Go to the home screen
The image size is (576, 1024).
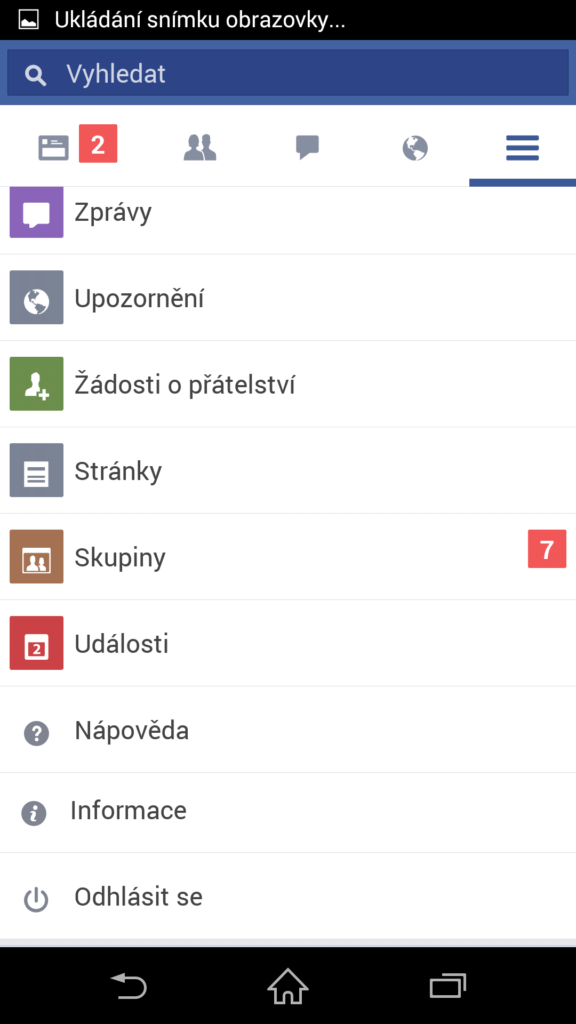288,985
